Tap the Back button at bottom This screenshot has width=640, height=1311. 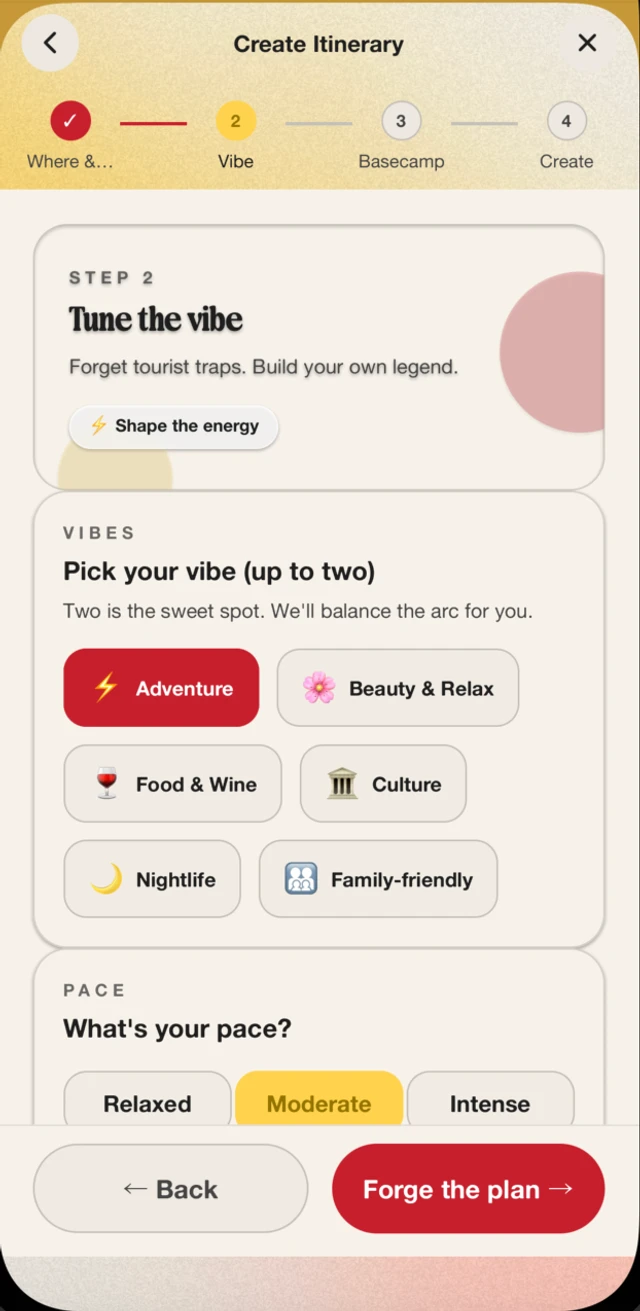coord(170,1189)
